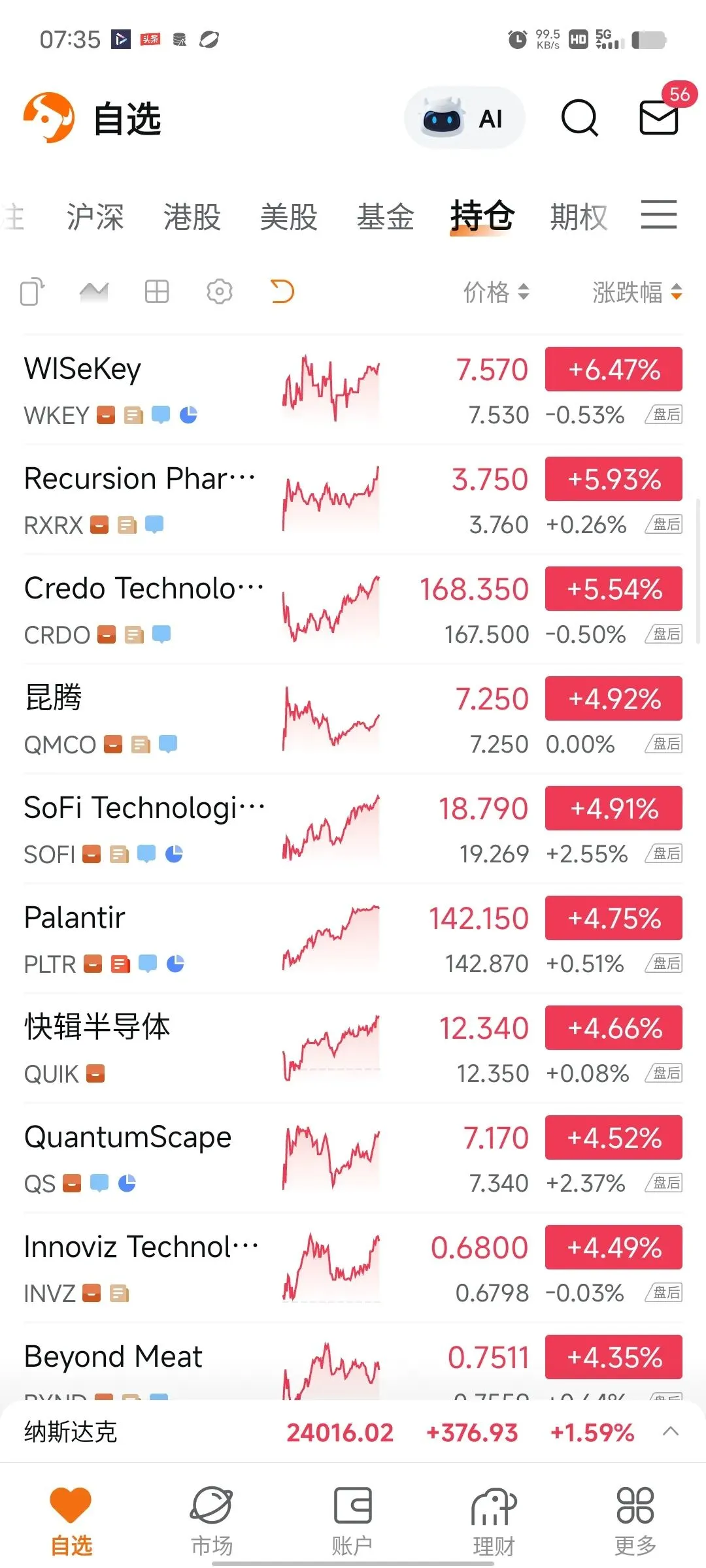Switch to the 美股 tab
This screenshot has height=1568, width=706.
[x=288, y=217]
